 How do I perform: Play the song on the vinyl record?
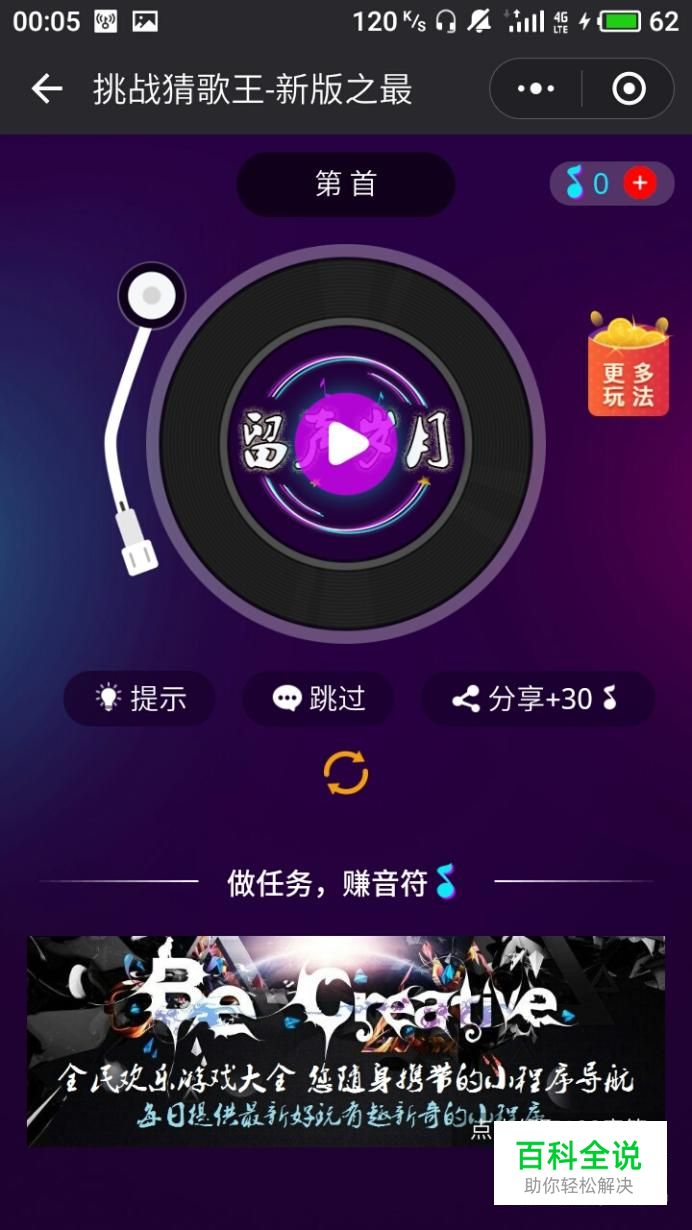coord(346,445)
